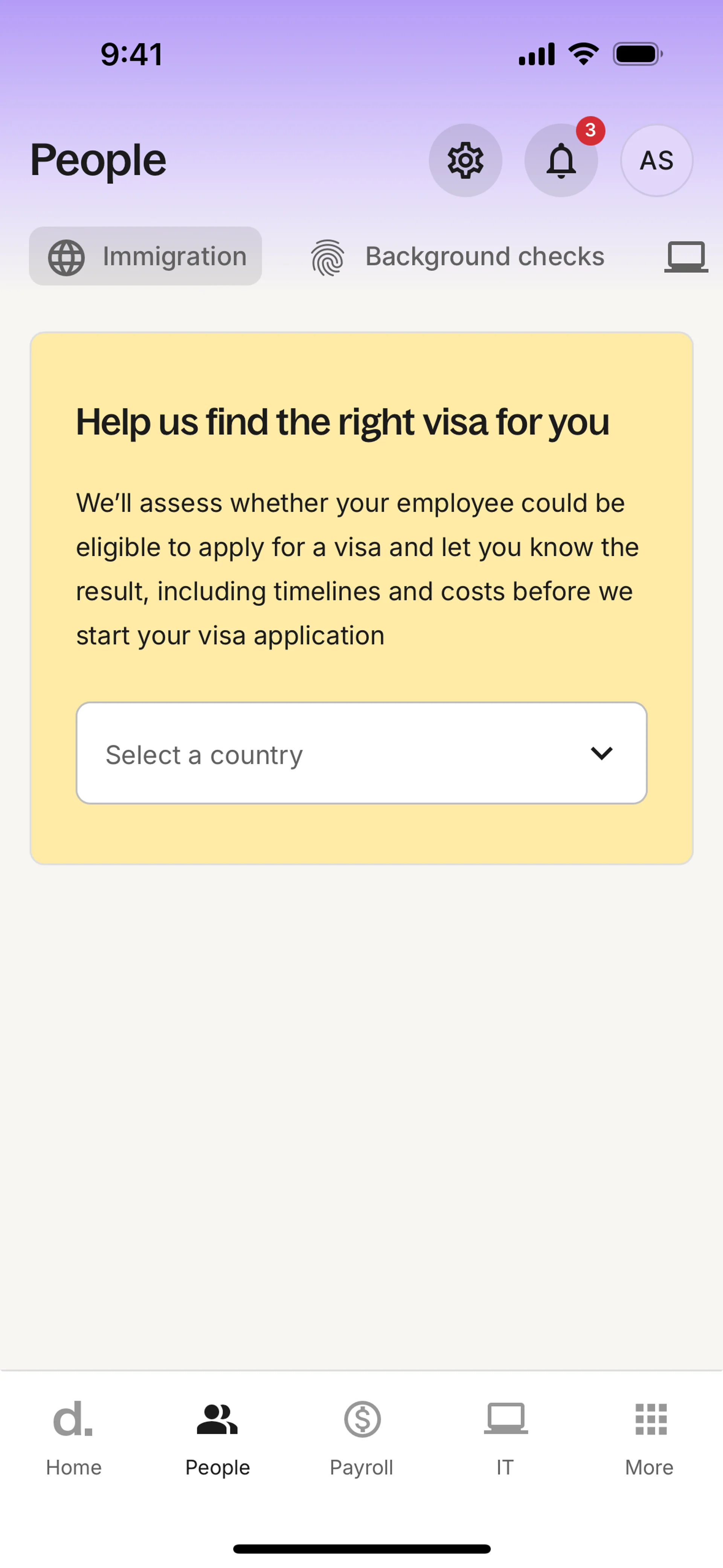Switch to the laptop icon tab
The image size is (723, 1568).
point(685,256)
